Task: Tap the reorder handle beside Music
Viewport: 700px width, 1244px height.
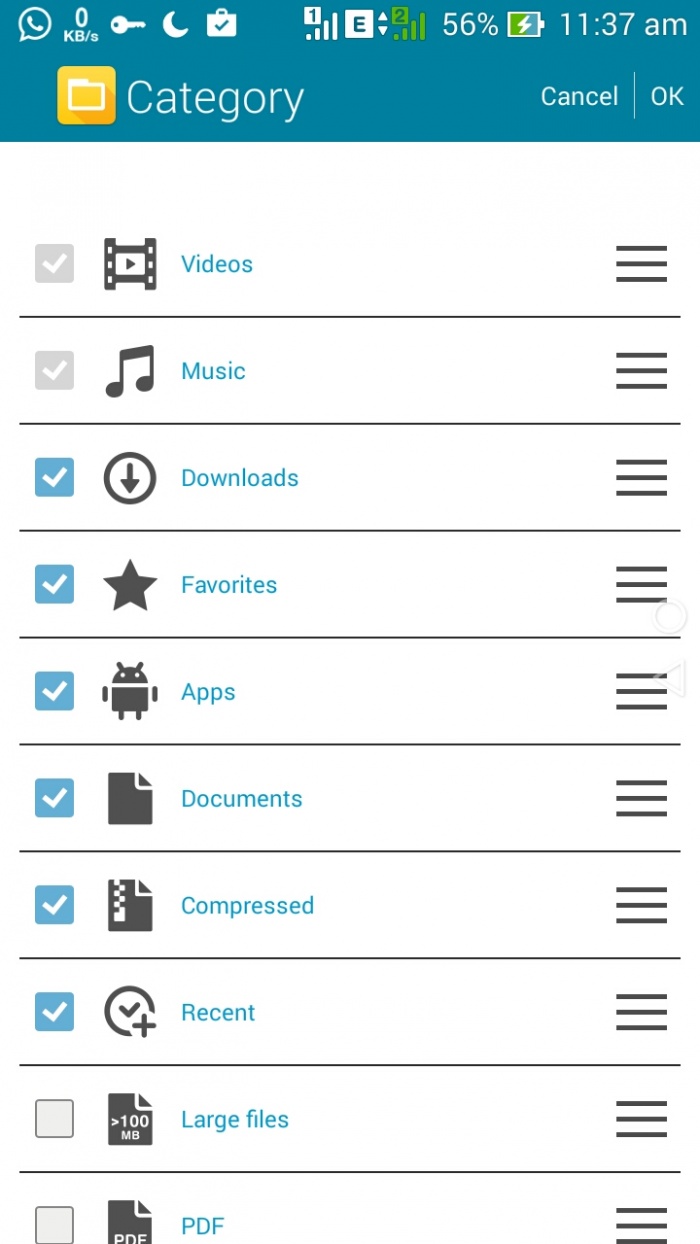Action: (x=641, y=371)
